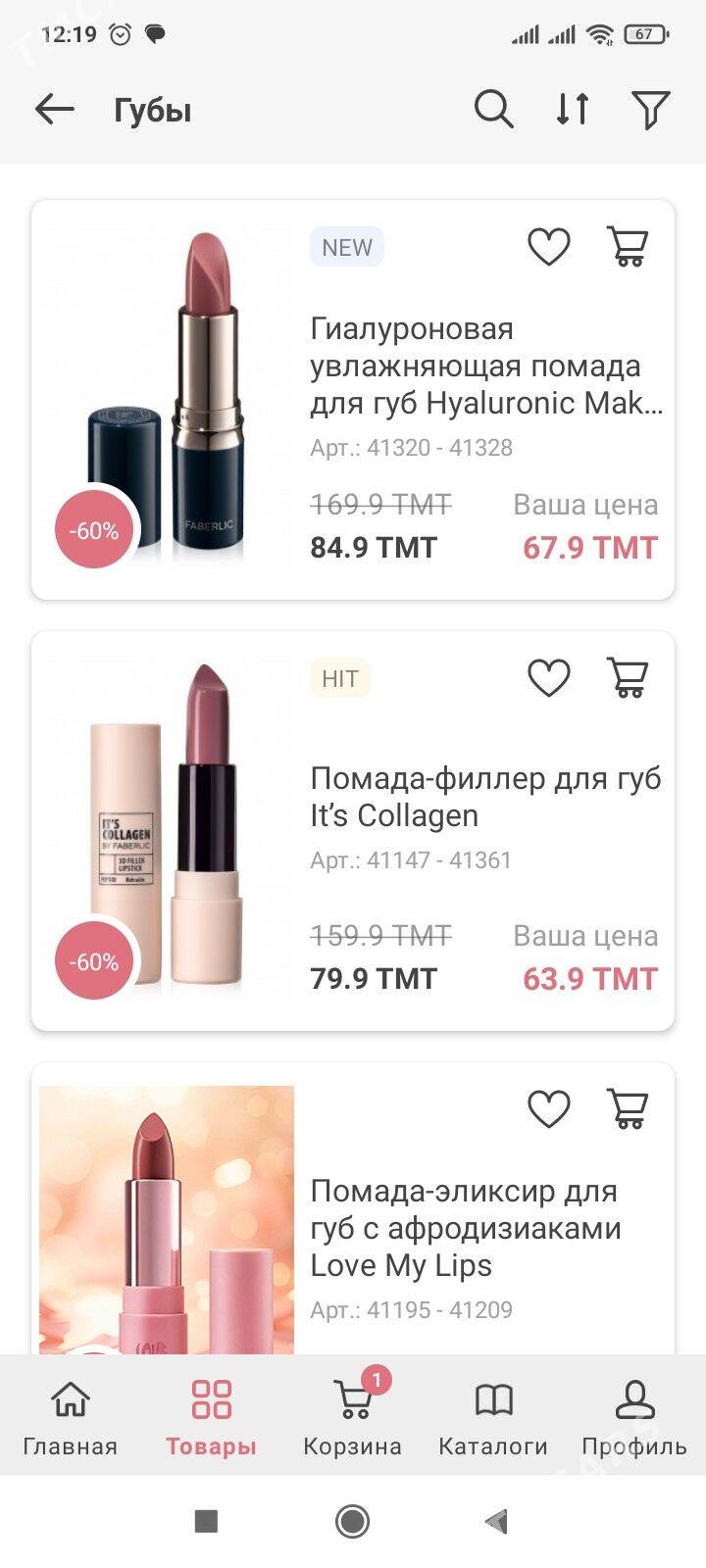
Task: Go back from the Губы screen
Action: point(55,109)
